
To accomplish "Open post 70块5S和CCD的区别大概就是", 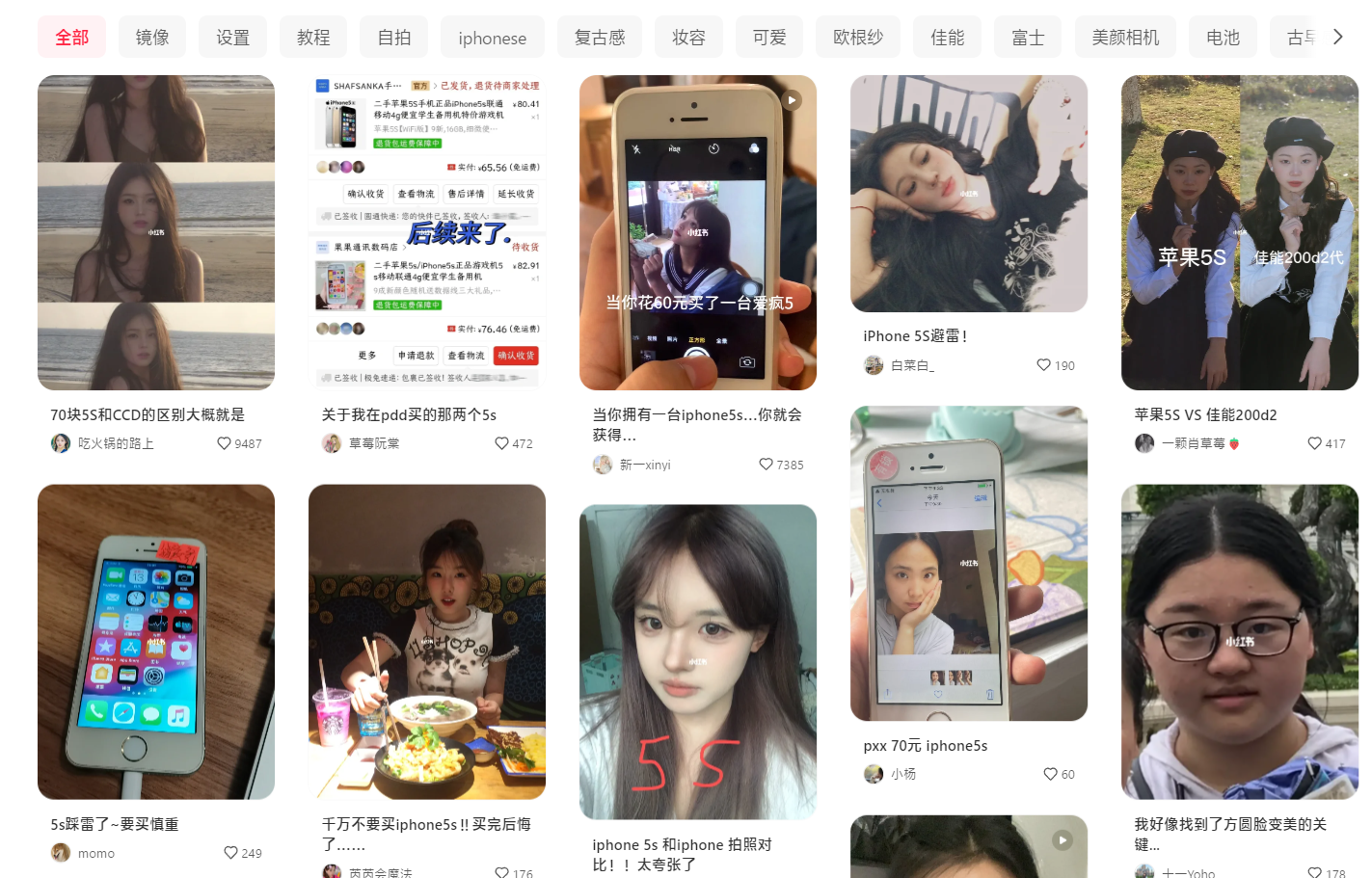I will coord(156,232).
